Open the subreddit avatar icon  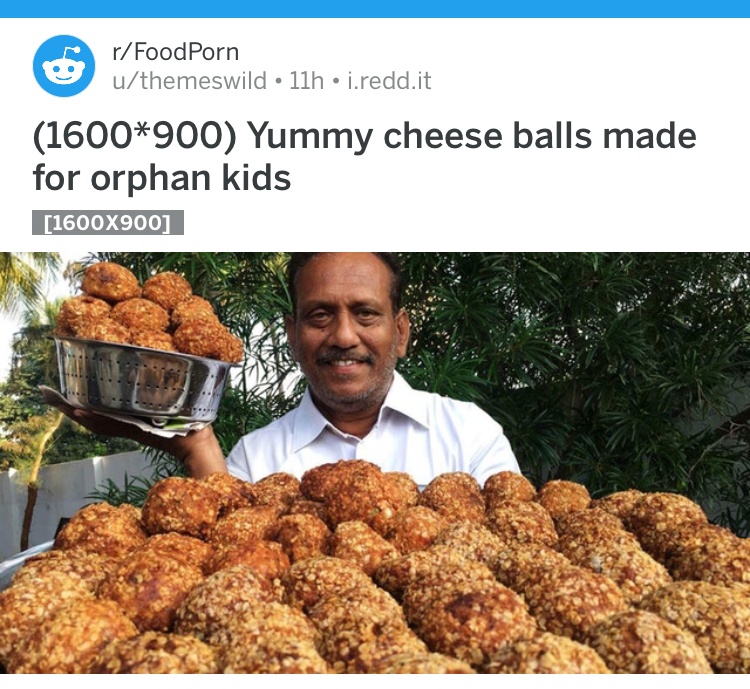tap(64, 66)
